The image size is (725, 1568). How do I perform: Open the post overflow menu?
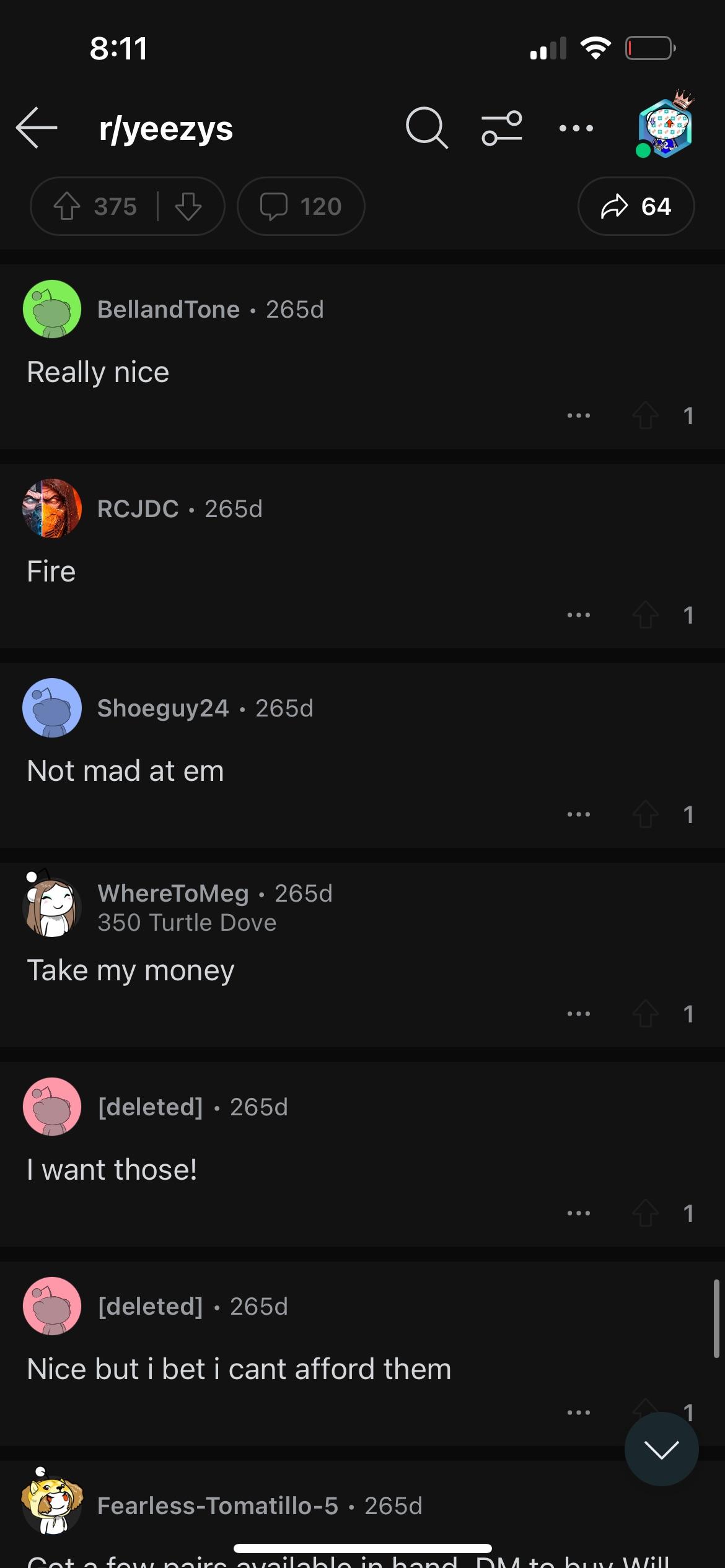pyautogui.click(x=576, y=128)
